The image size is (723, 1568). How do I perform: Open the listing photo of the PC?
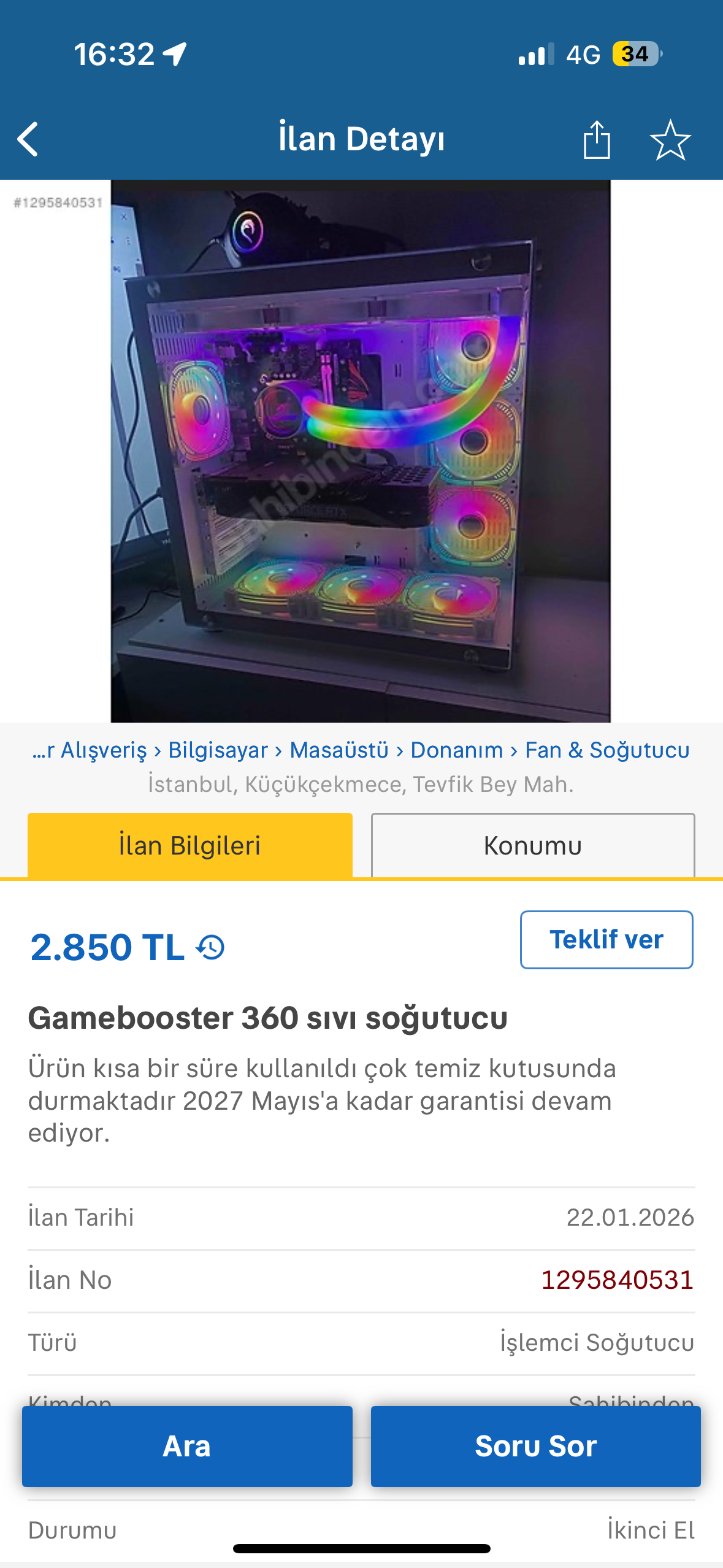361,451
